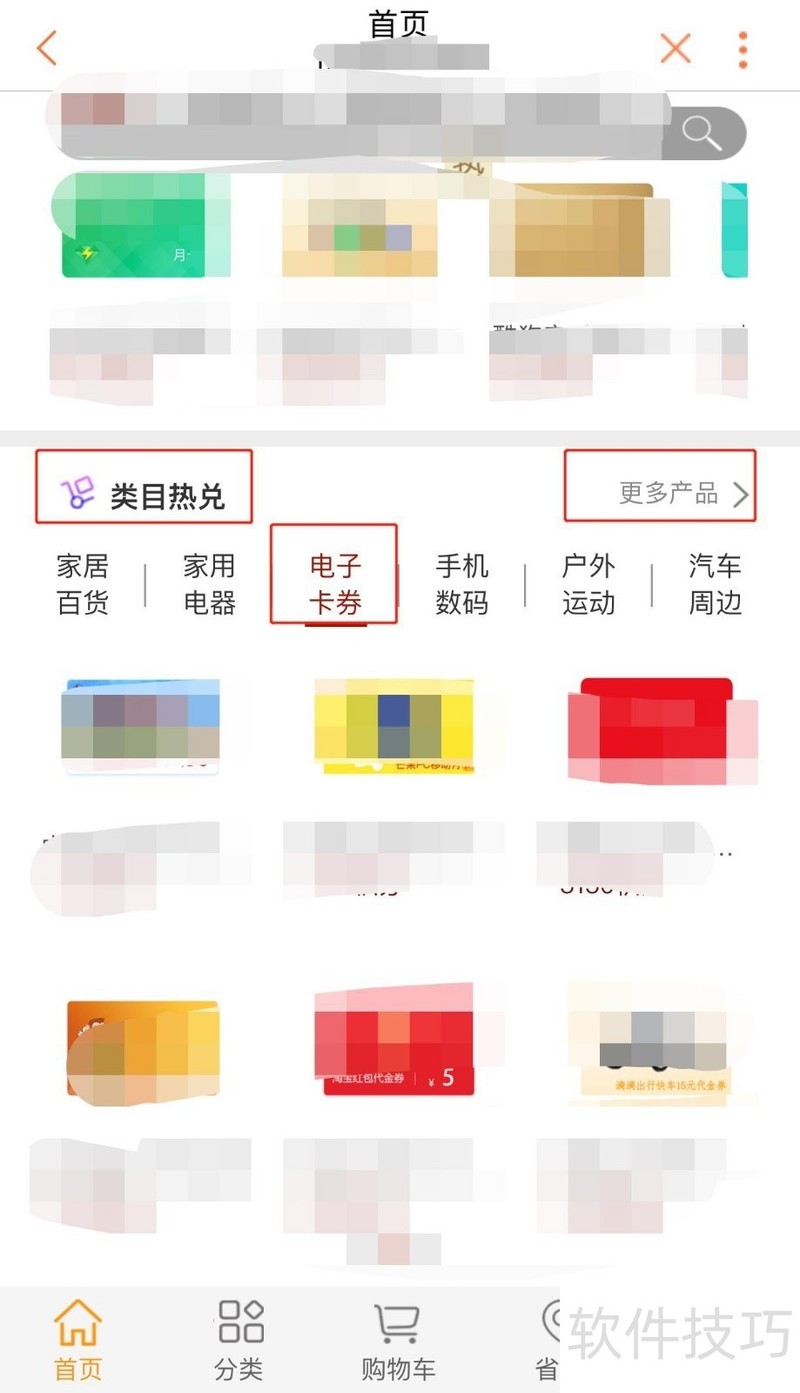800x1393 pixels.
Task: Go to the 首页 bottom tab
Action: pyautogui.click(x=78, y=1339)
